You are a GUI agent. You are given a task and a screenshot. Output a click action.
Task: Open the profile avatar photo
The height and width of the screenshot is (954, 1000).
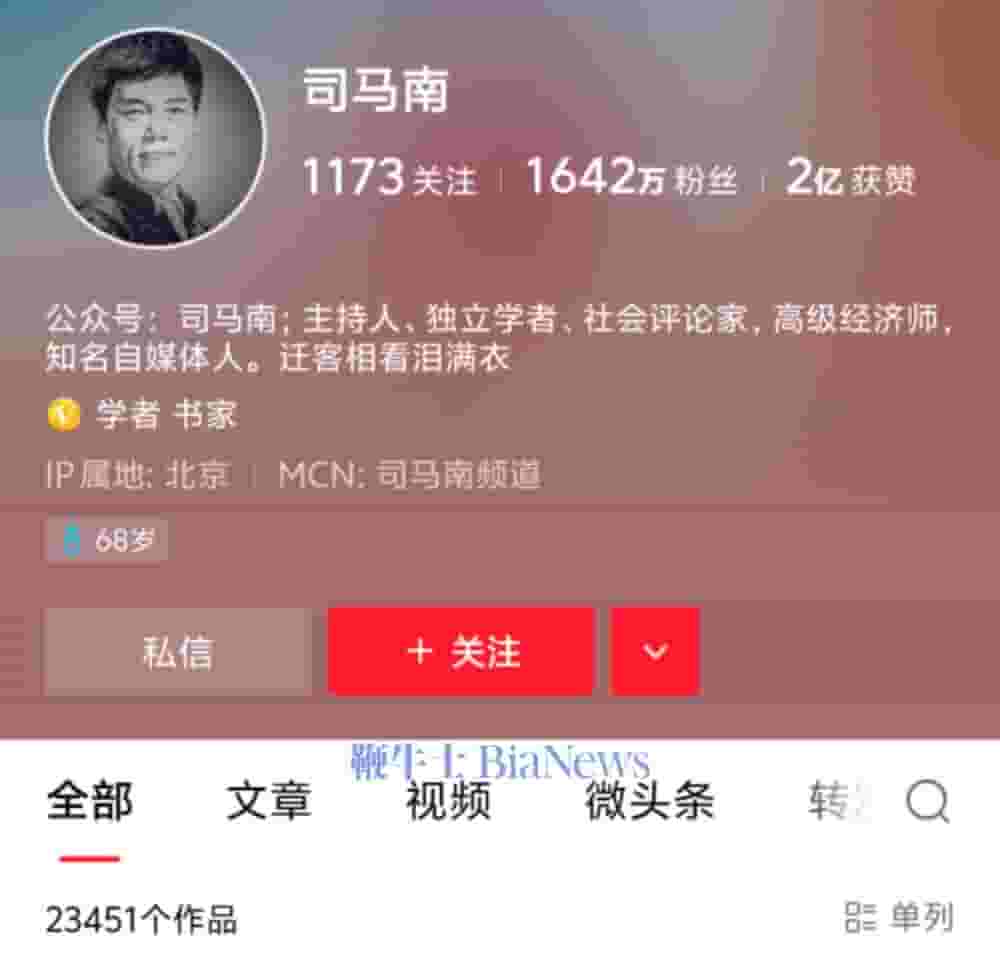pos(156,139)
